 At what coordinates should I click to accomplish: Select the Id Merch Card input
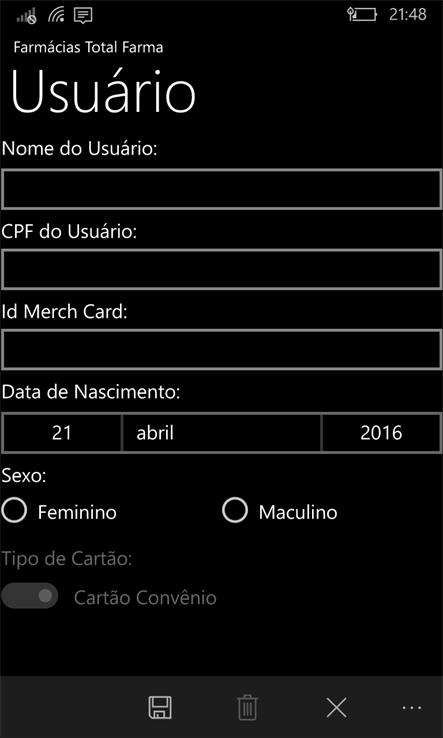[x=221, y=350]
